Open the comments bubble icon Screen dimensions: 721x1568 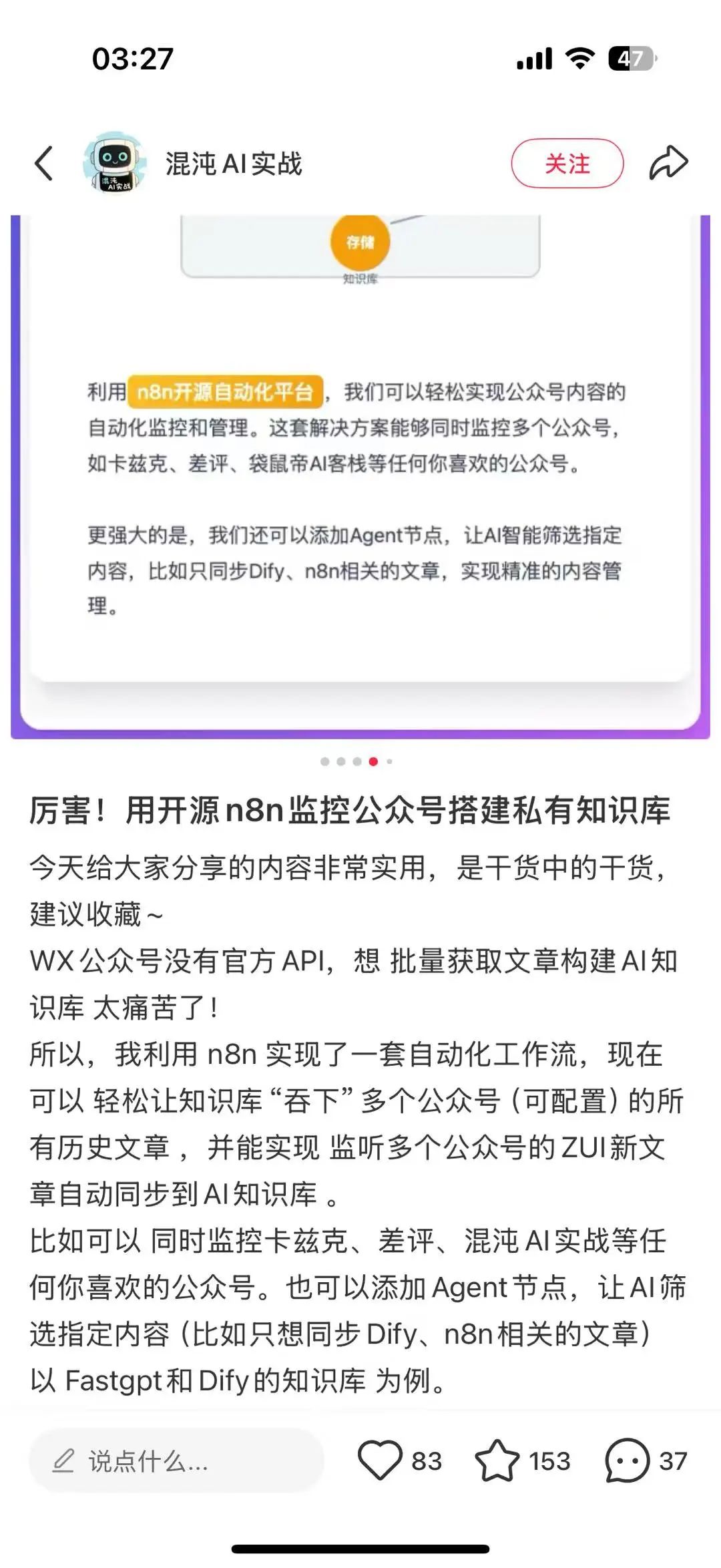pyautogui.click(x=627, y=1460)
